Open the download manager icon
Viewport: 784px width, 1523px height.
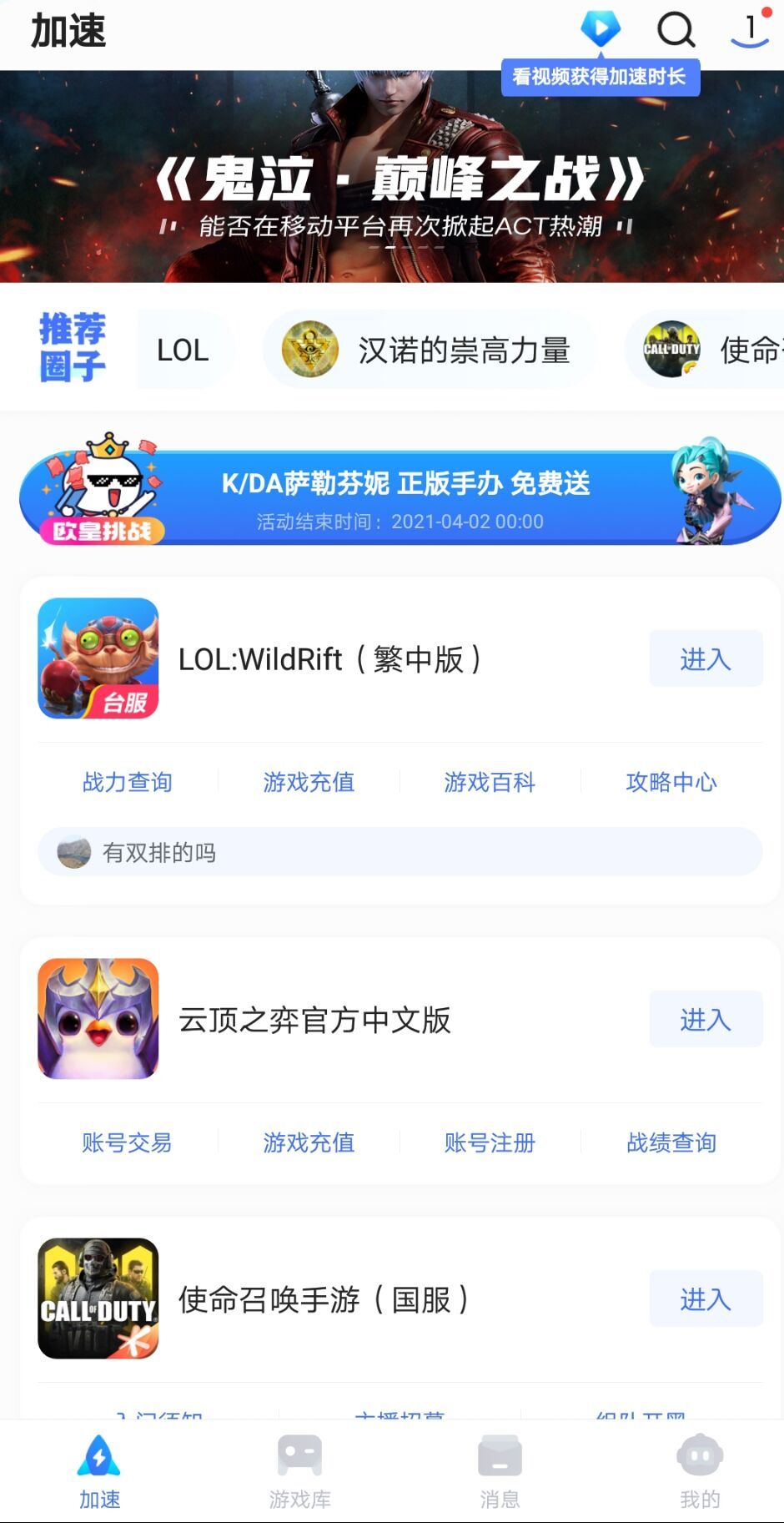pos(750,31)
